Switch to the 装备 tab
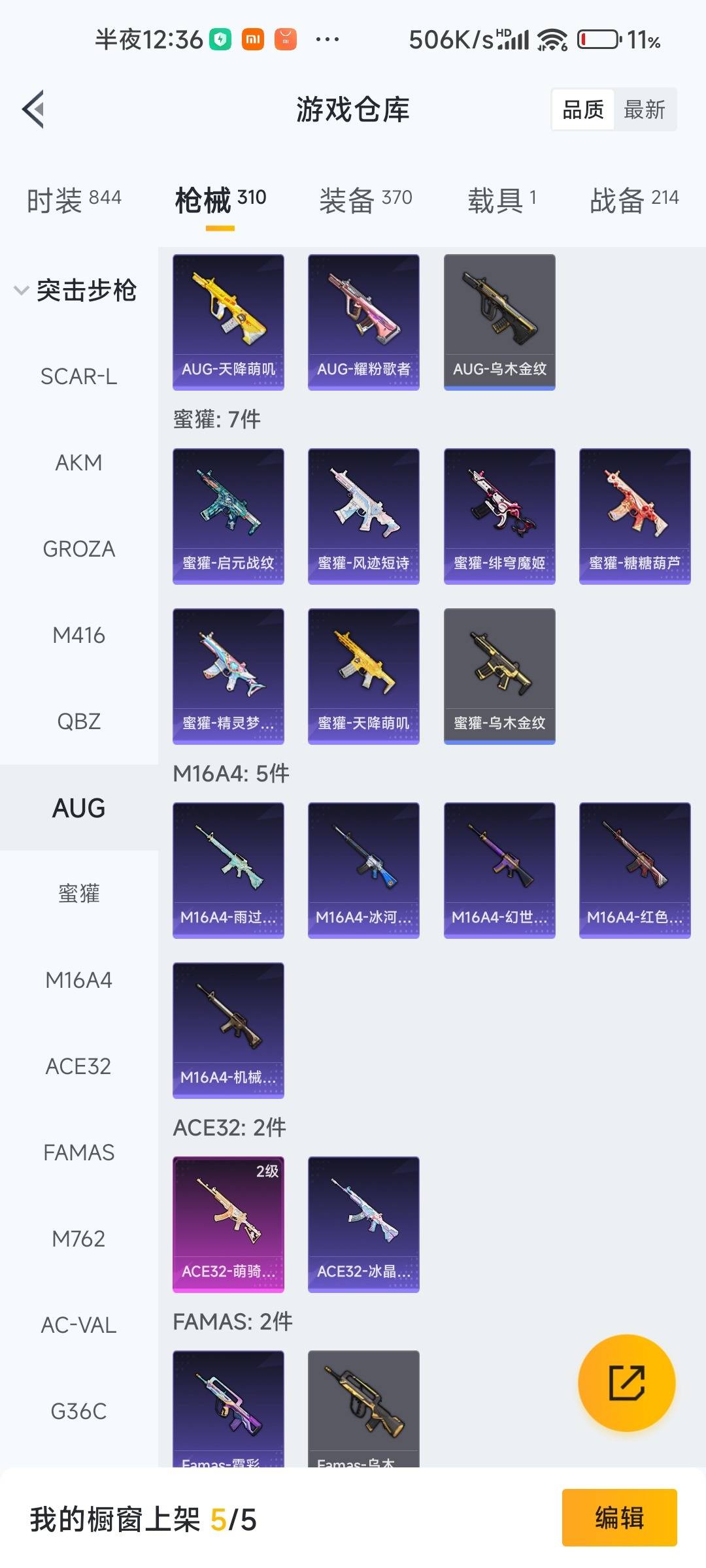This screenshot has width=706, height=1568. [365, 199]
